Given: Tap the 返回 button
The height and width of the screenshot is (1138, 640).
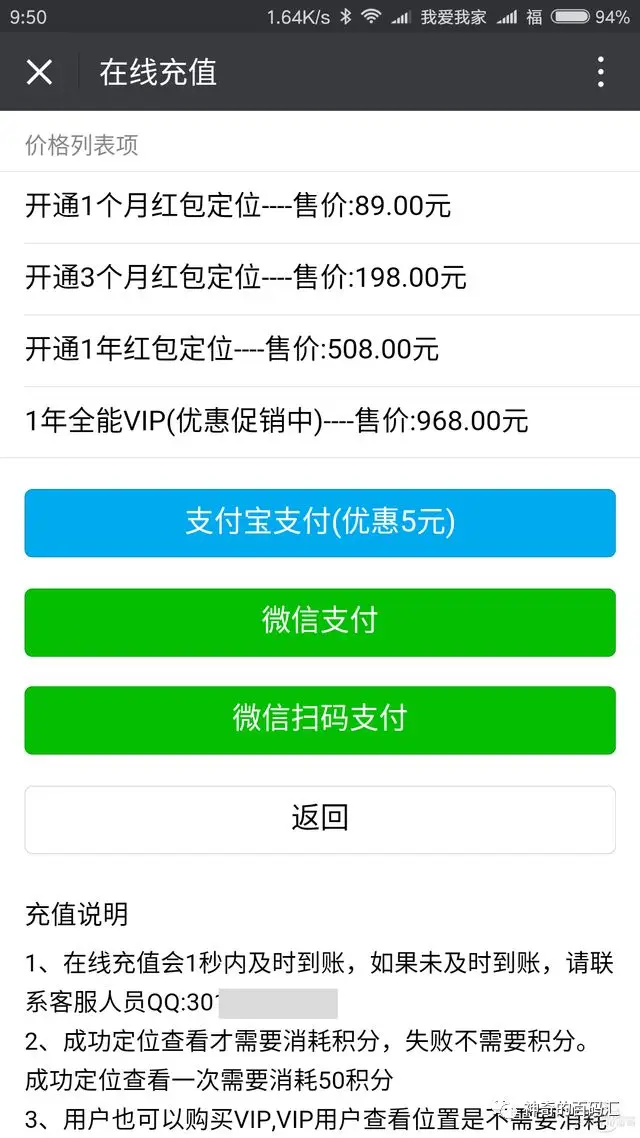Looking at the screenshot, I should click(320, 819).
